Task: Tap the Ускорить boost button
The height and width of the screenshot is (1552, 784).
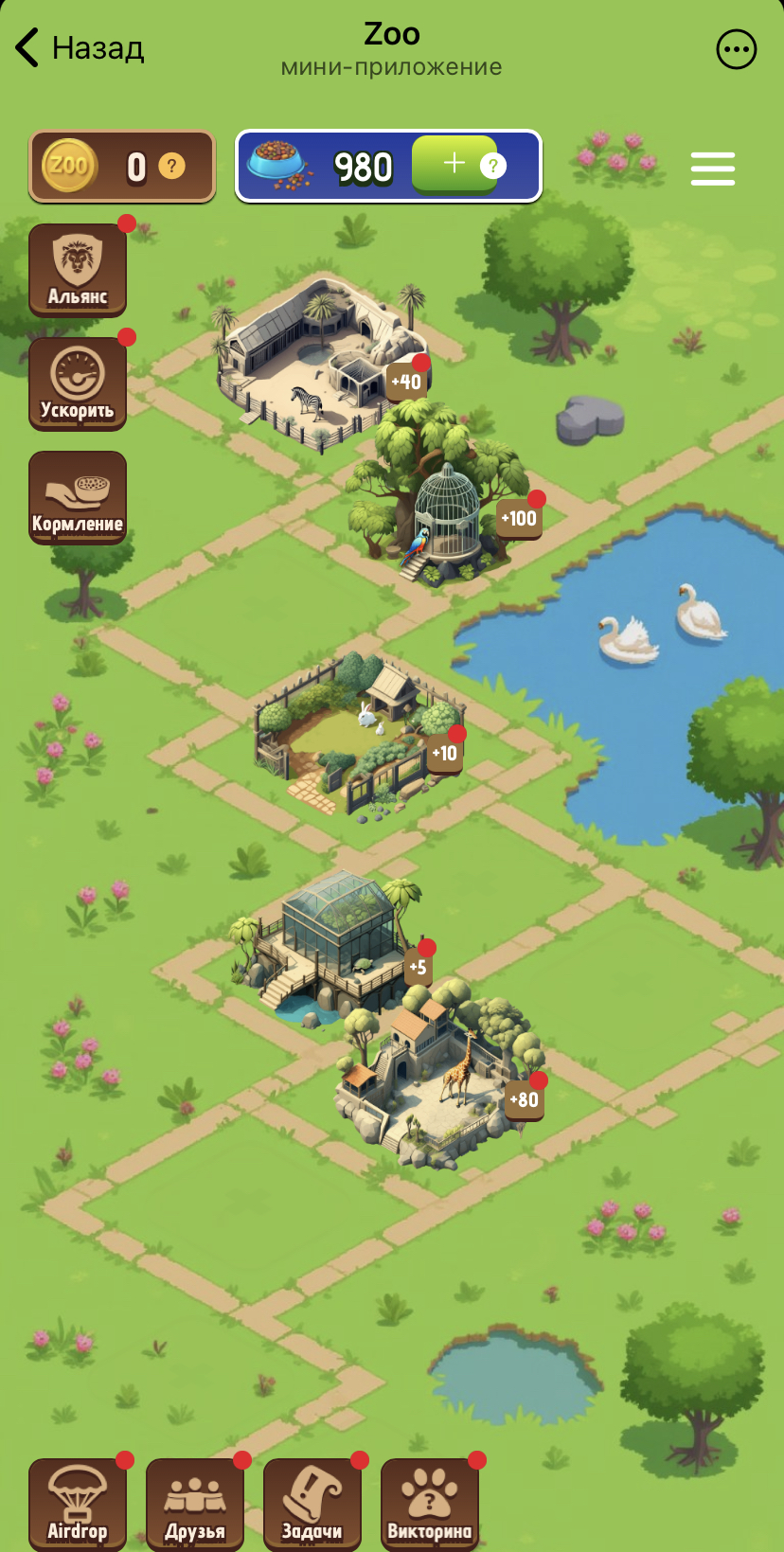Action: coord(78,384)
